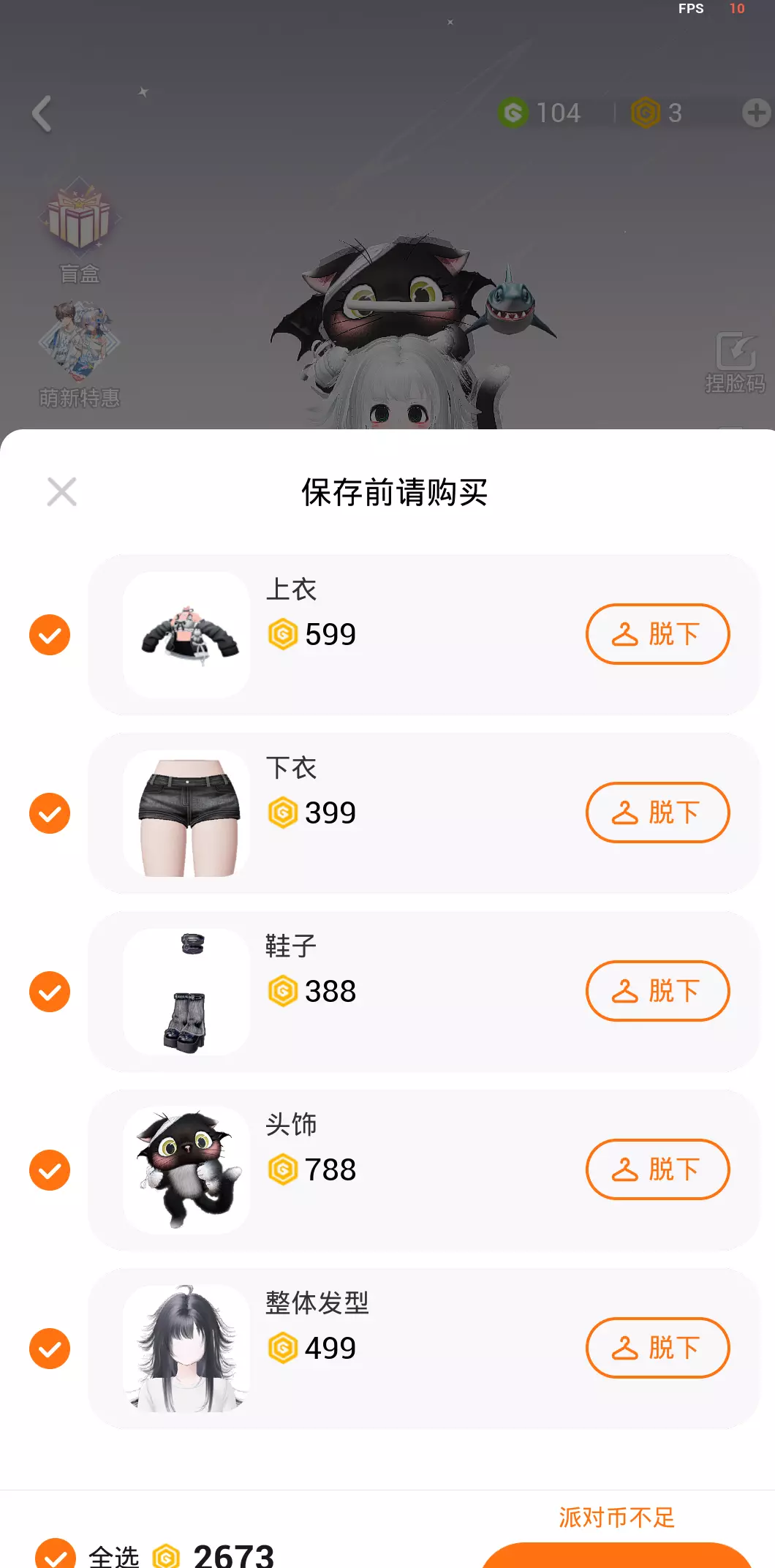Image resolution: width=775 pixels, height=1568 pixels.
Task: Close the purchase-before-saving sheet
Action: [61, 491]
